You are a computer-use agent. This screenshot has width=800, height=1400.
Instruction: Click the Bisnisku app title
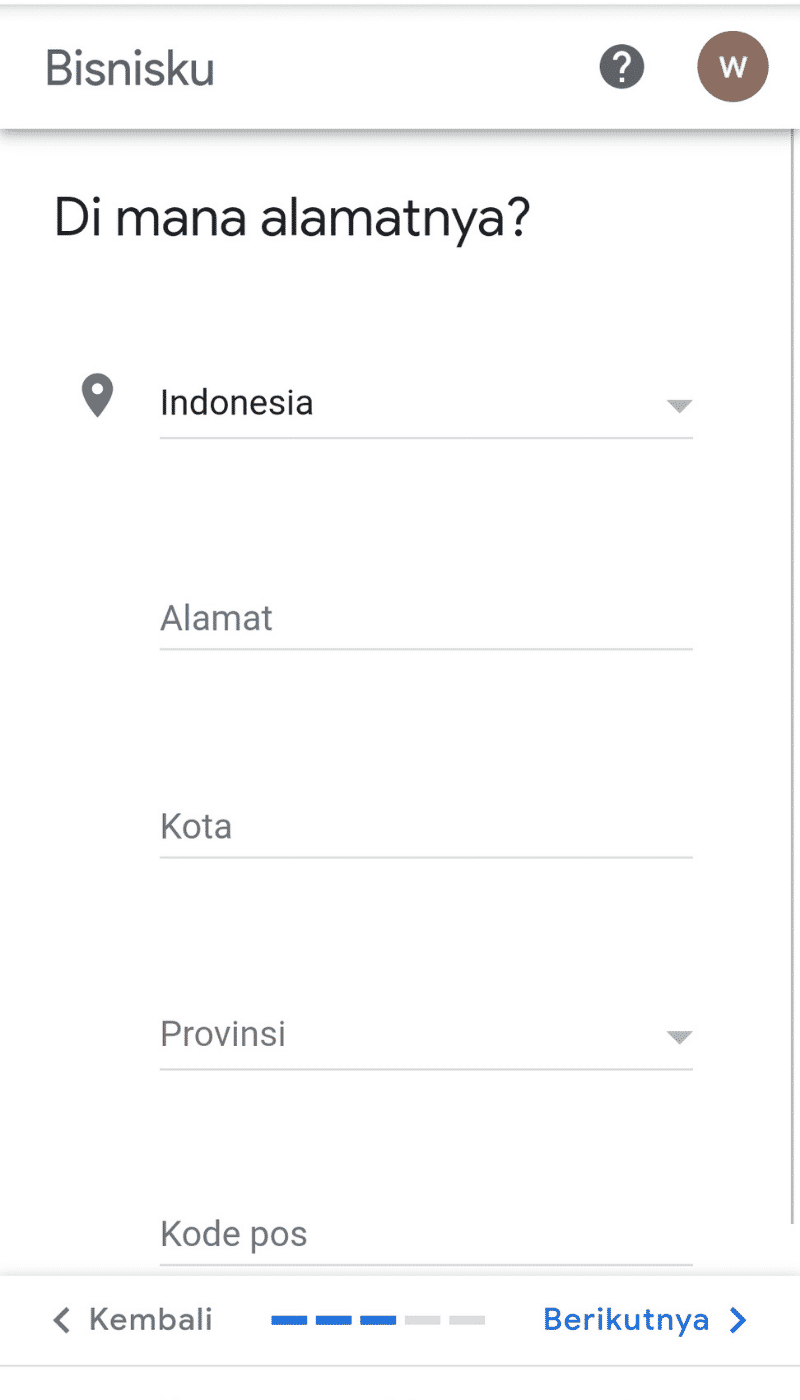[129, 68]
